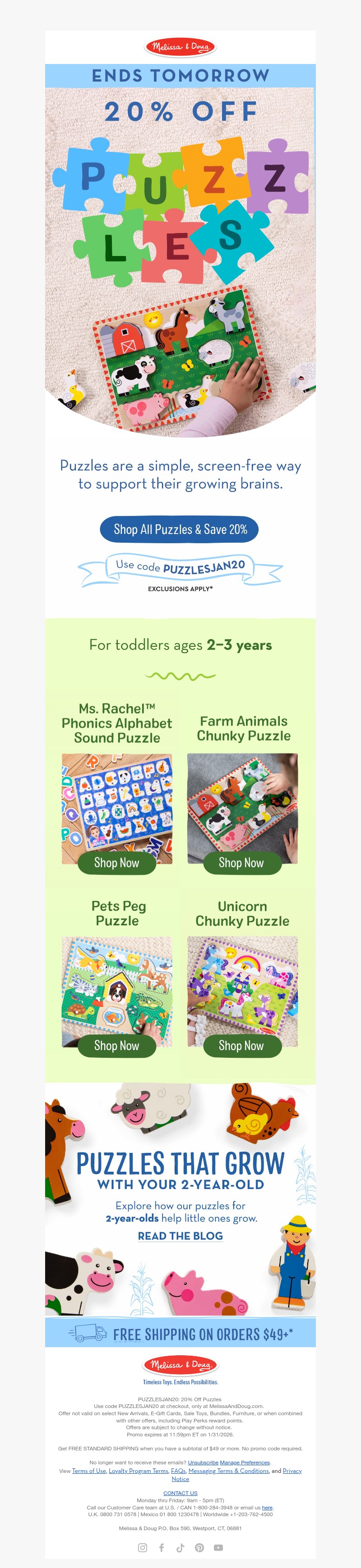
Task: Open the YouTube icon in footer
Action: point(218,1547)
